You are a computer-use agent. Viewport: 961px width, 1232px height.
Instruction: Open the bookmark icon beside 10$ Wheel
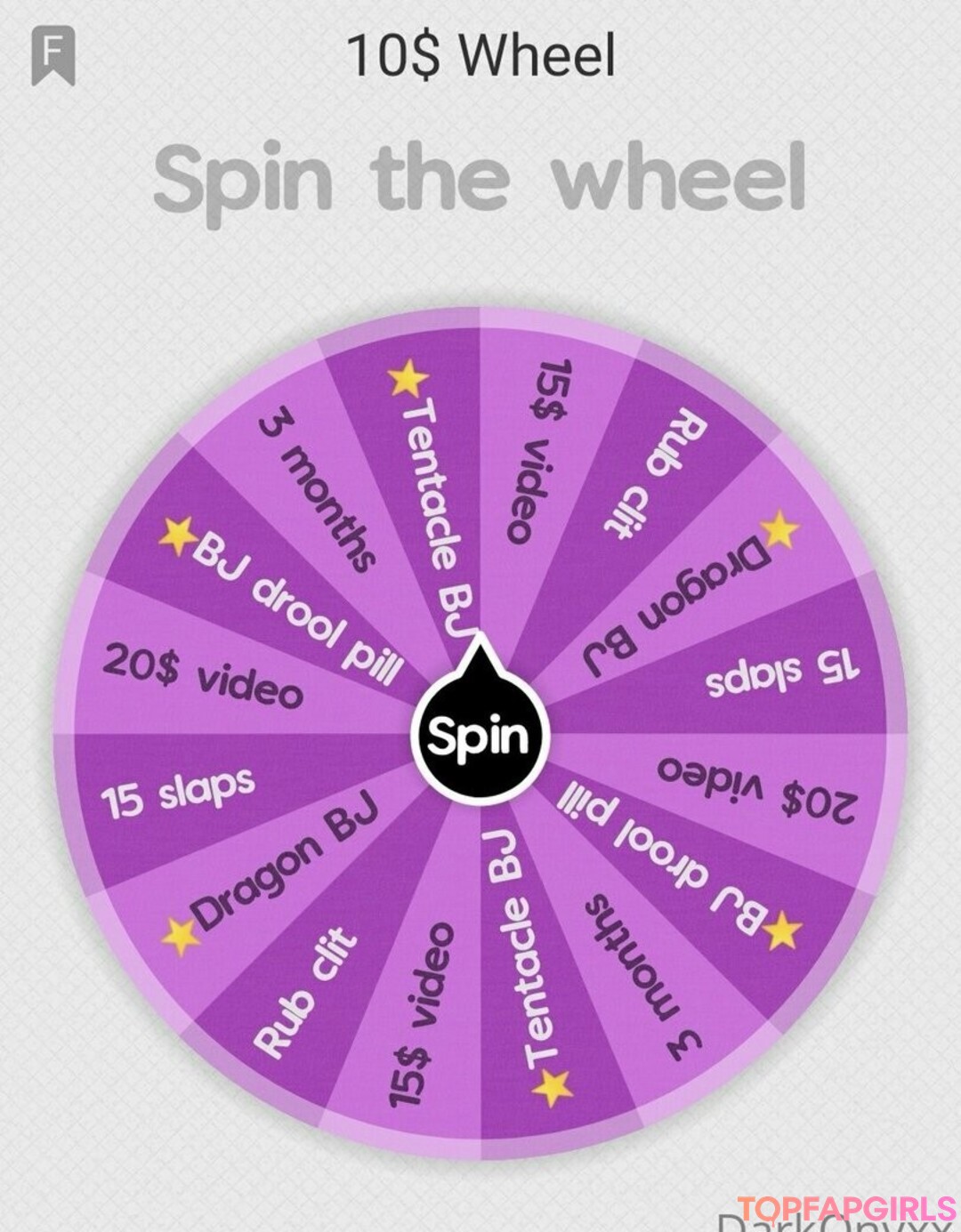tap(52, 55)
